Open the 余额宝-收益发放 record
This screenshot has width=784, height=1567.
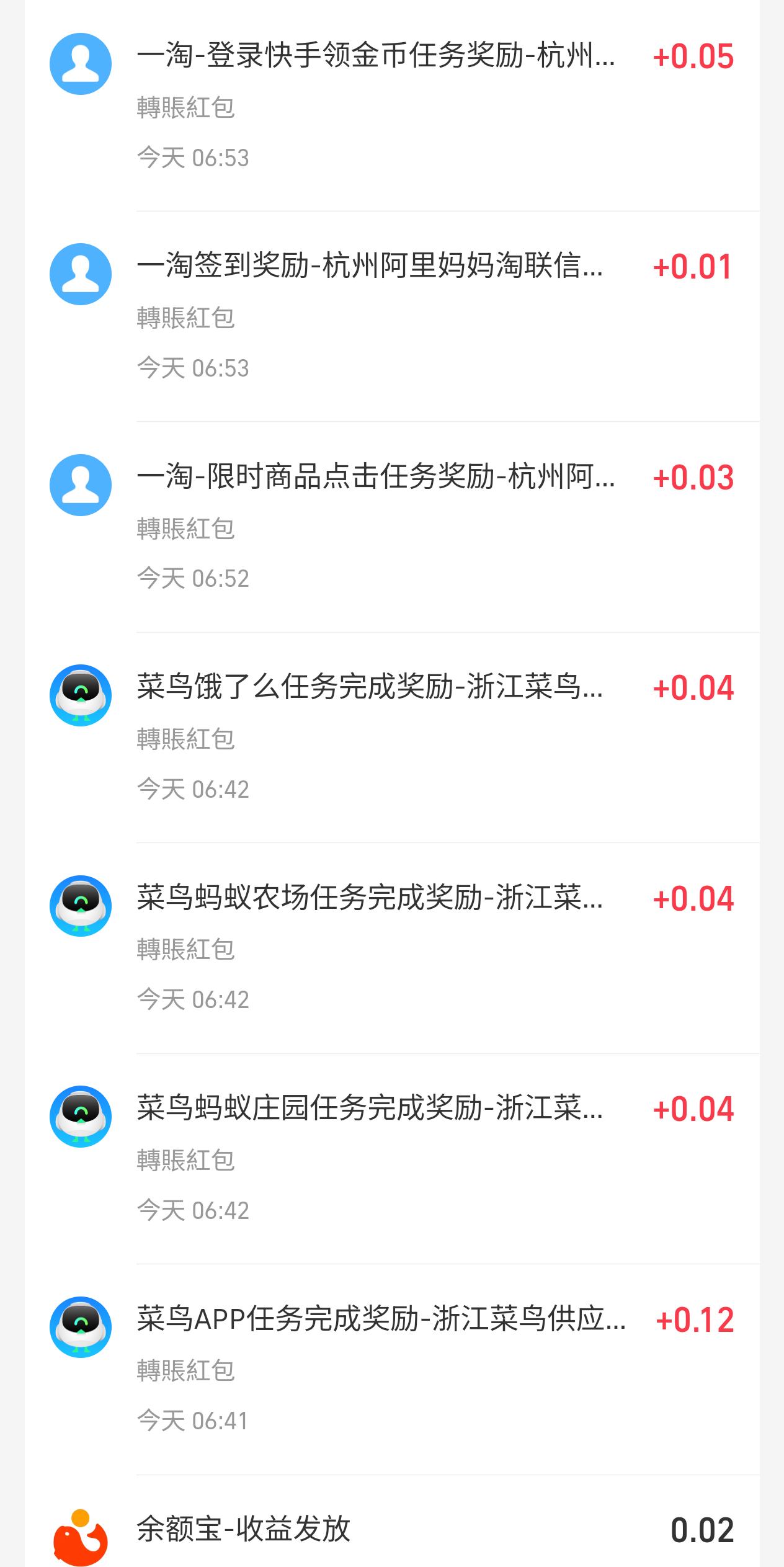pyautogui.click(x=392, y=1521)
